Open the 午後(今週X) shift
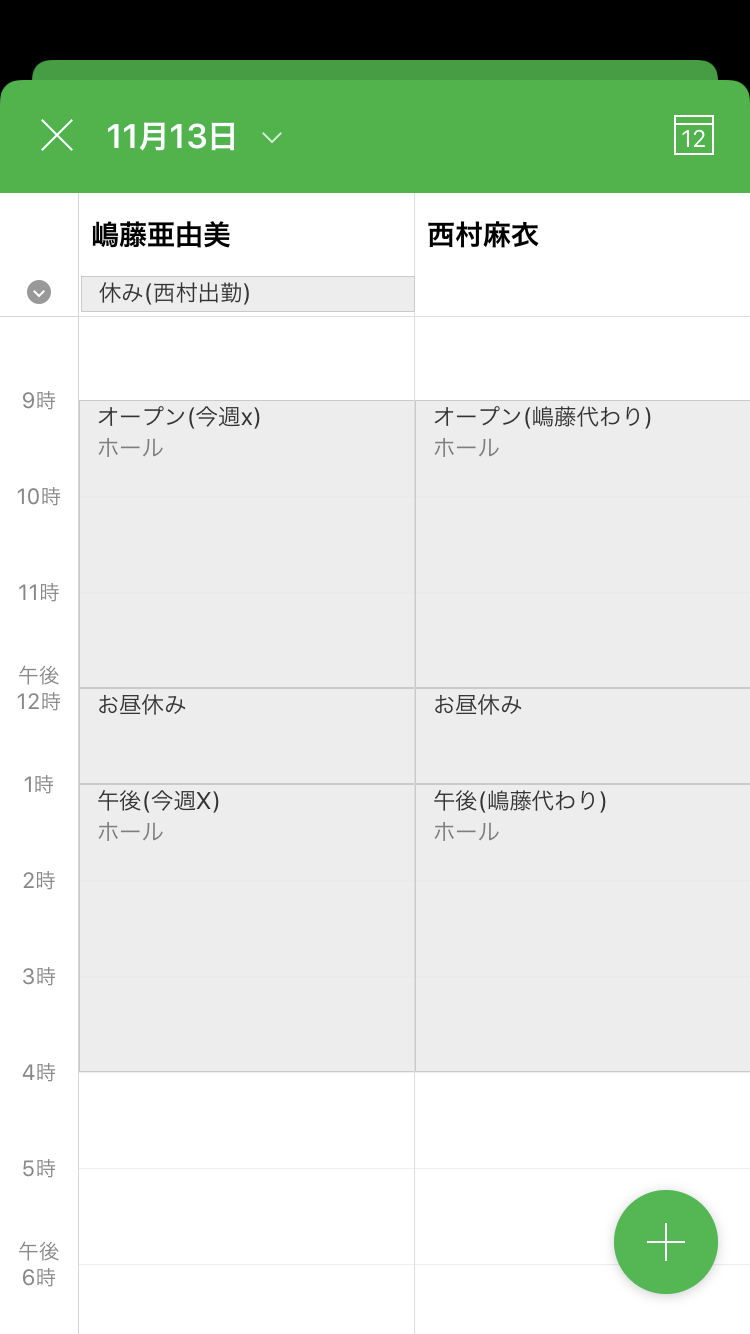750x1334 pixels. (x=247, y=927)
